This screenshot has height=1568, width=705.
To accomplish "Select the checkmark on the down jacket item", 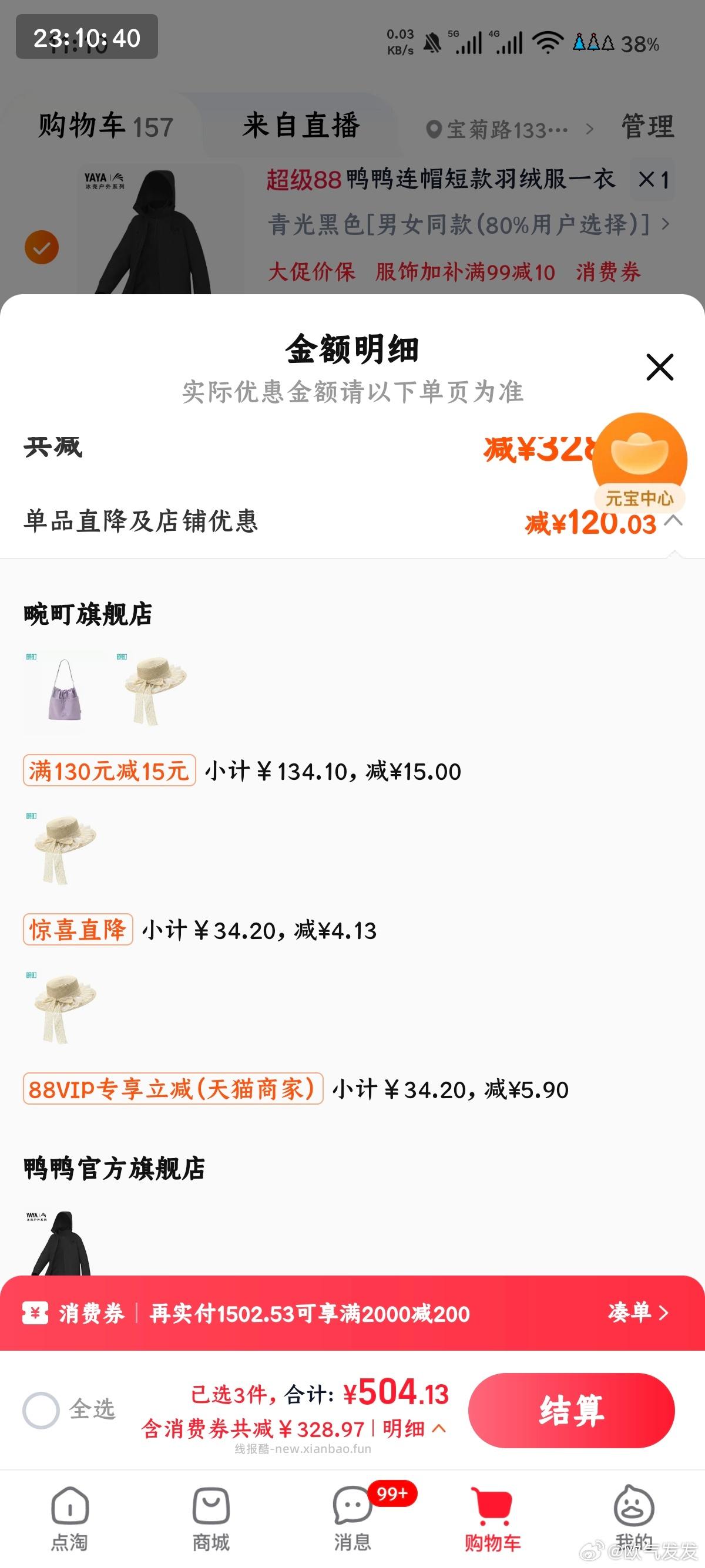I will (40, 248).
